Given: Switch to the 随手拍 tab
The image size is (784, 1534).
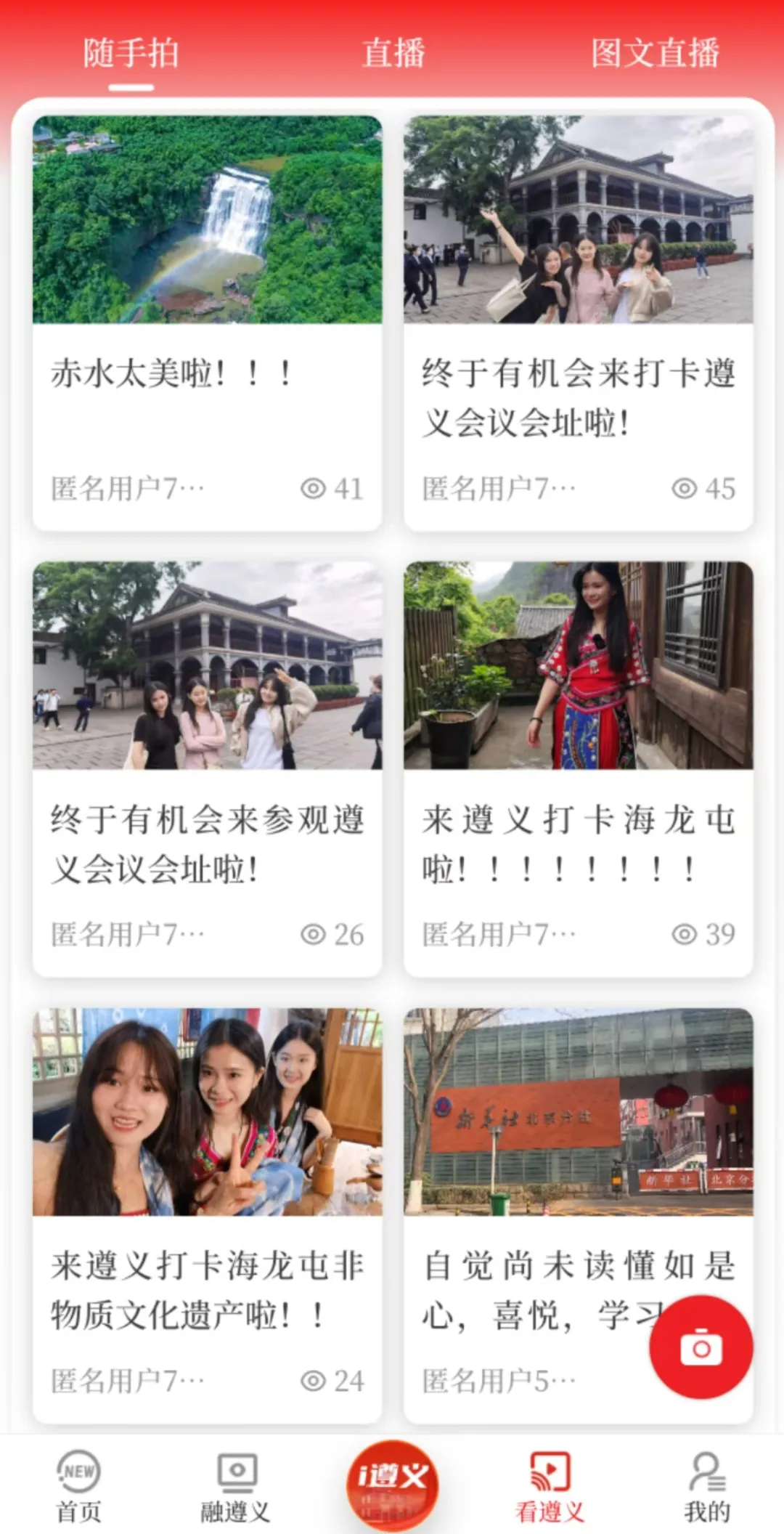Looking at the screenshot, I should pyautogui.click(x=131, y=54).
